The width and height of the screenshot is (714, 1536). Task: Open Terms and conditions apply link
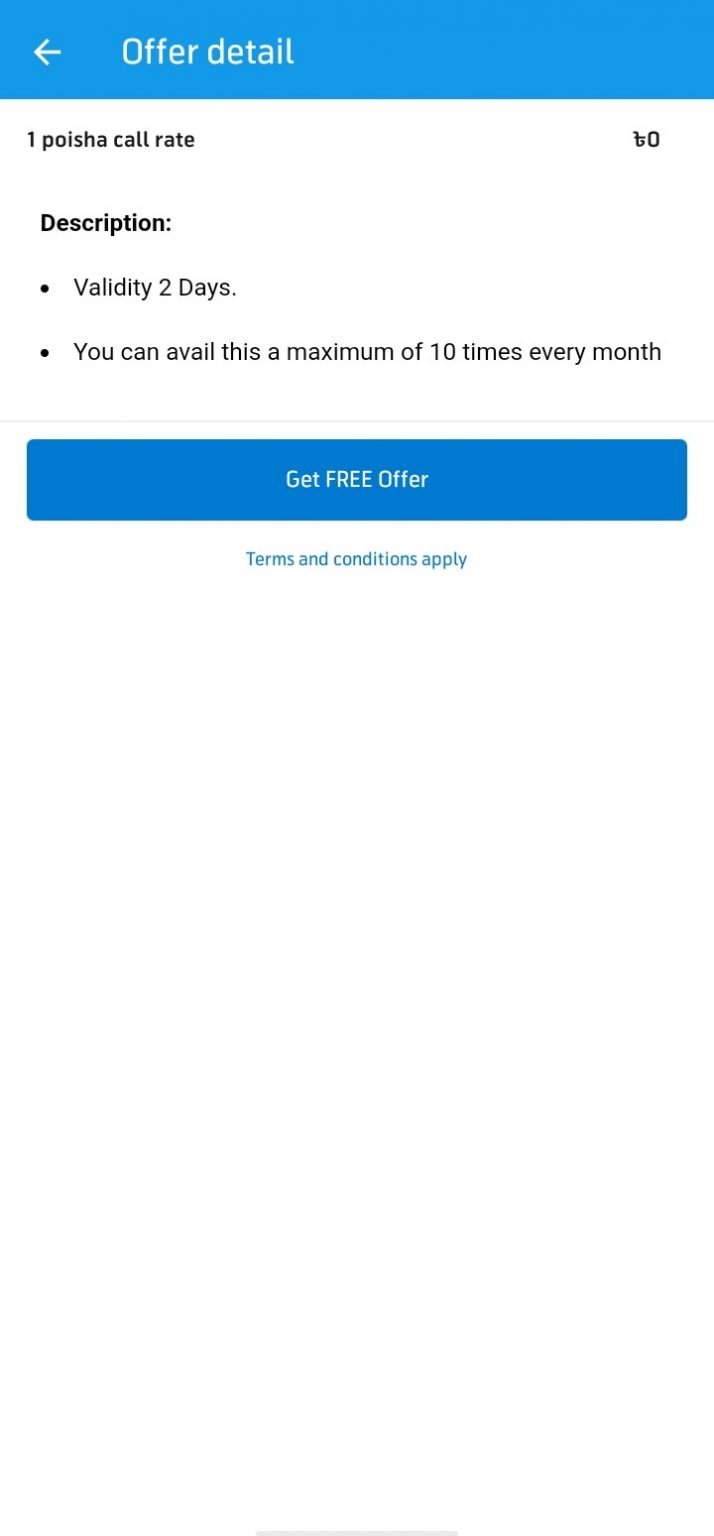click(357, 559)
